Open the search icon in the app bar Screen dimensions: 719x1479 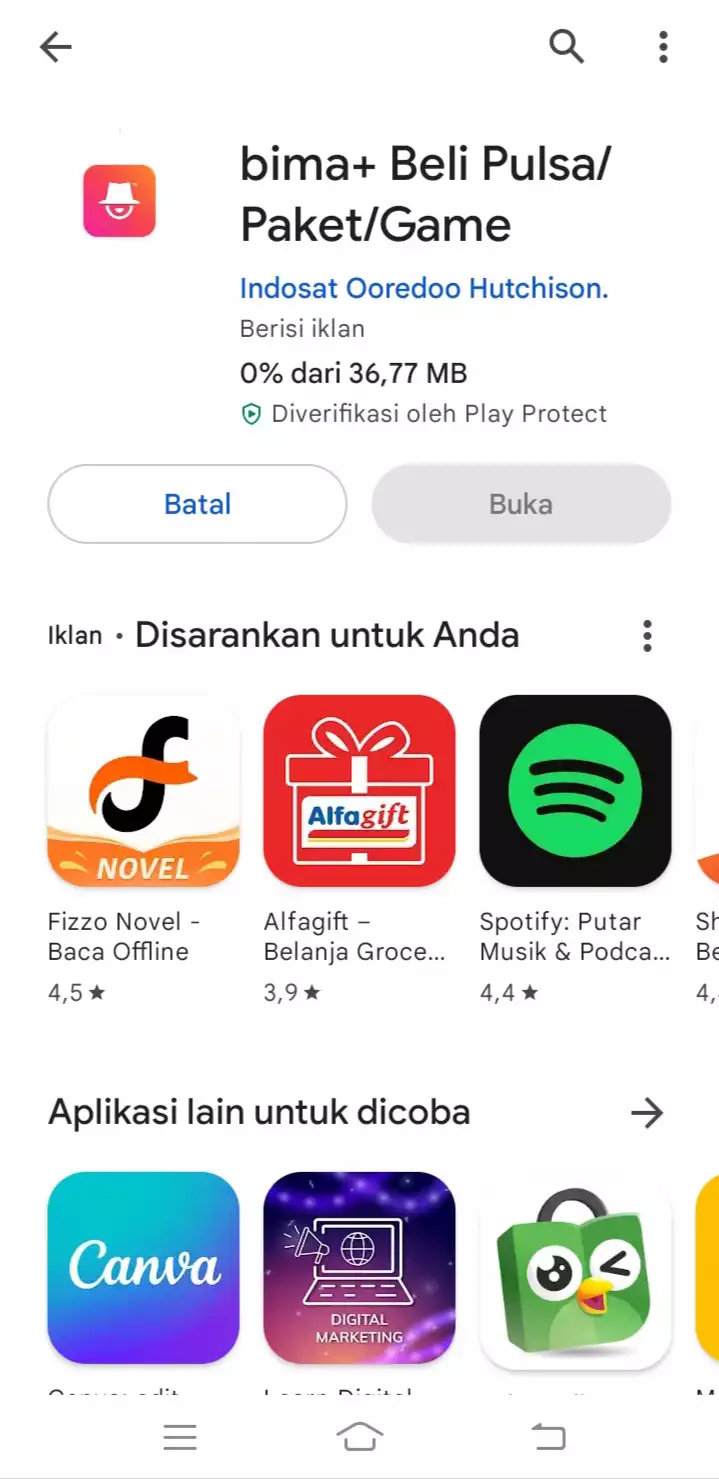pyautogui.click(x=566, y=46)
